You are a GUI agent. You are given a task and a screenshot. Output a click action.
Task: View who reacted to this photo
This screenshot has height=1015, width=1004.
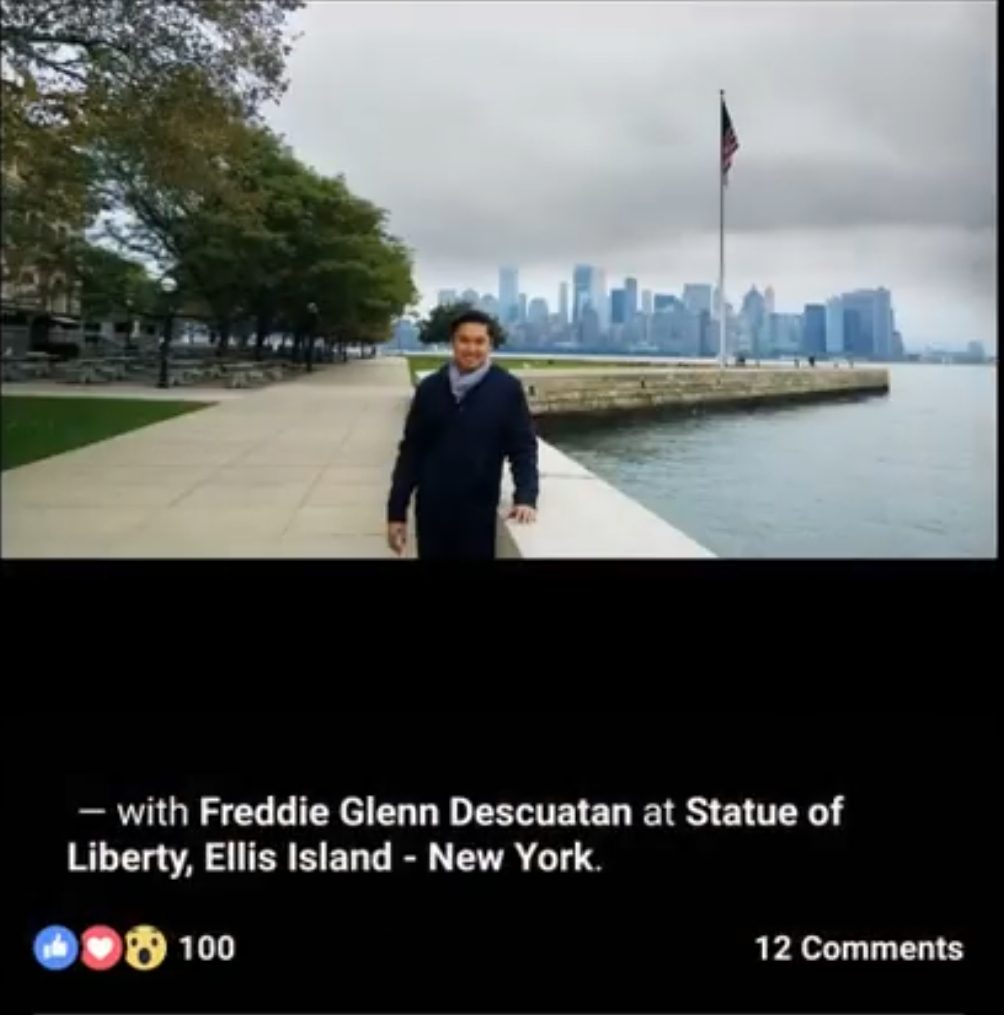134,947
